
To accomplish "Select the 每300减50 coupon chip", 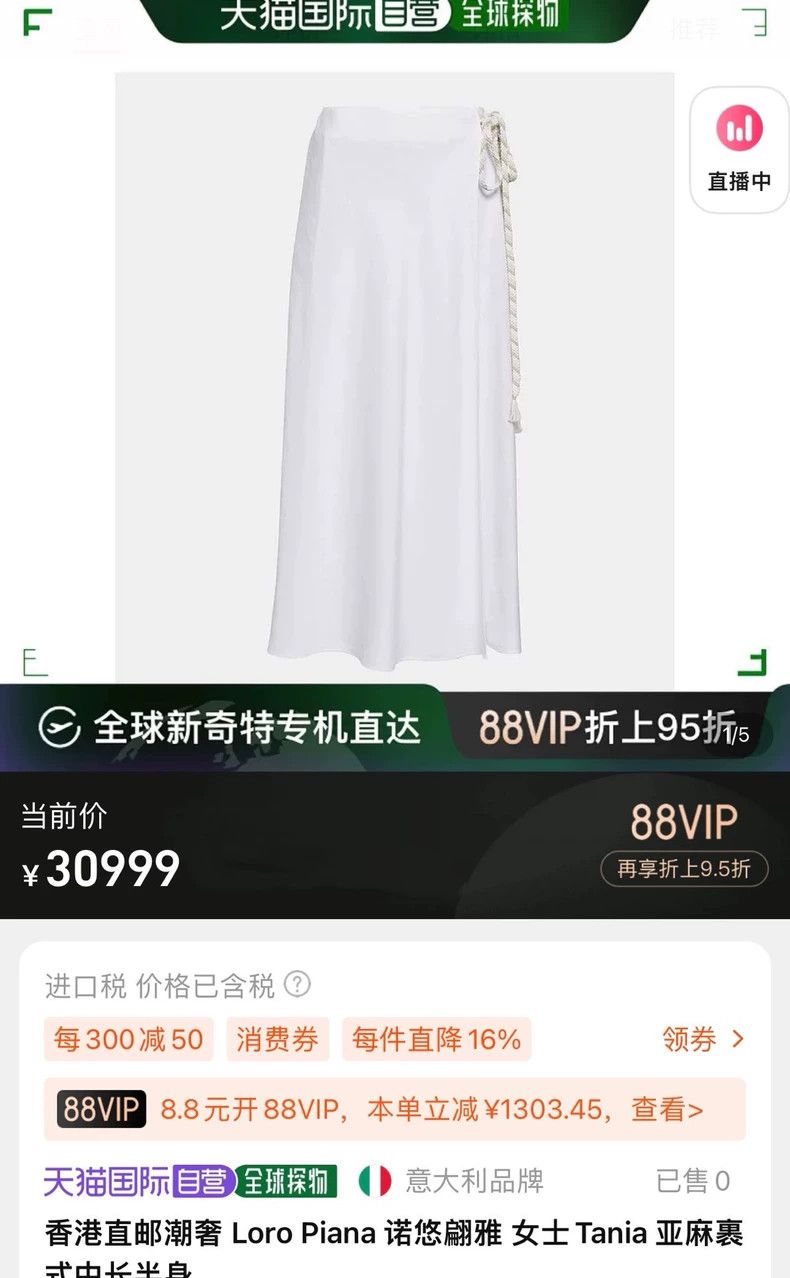I will click(129, 1039).
